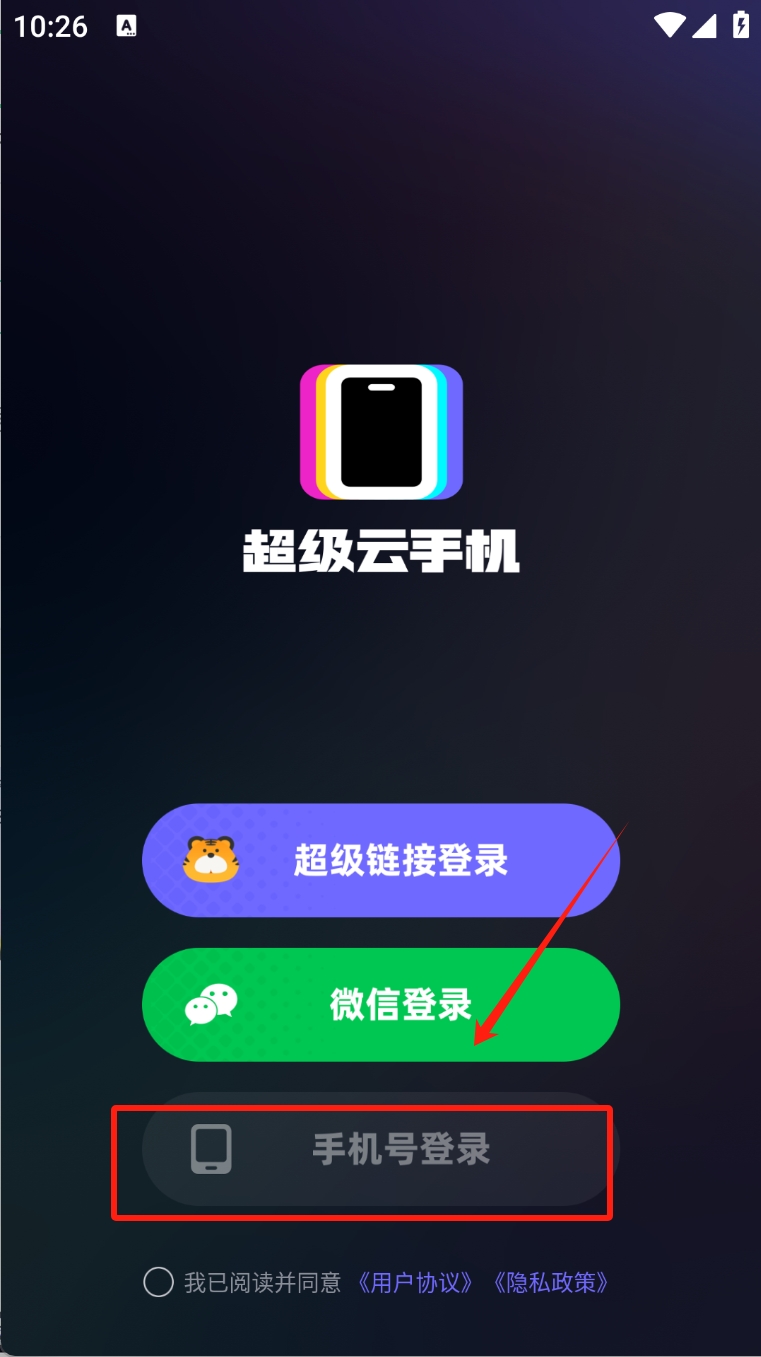The width and height of the screenshot is (761, 1357).
Task: Check the agreement checkbox
Action: [158, 1282]
